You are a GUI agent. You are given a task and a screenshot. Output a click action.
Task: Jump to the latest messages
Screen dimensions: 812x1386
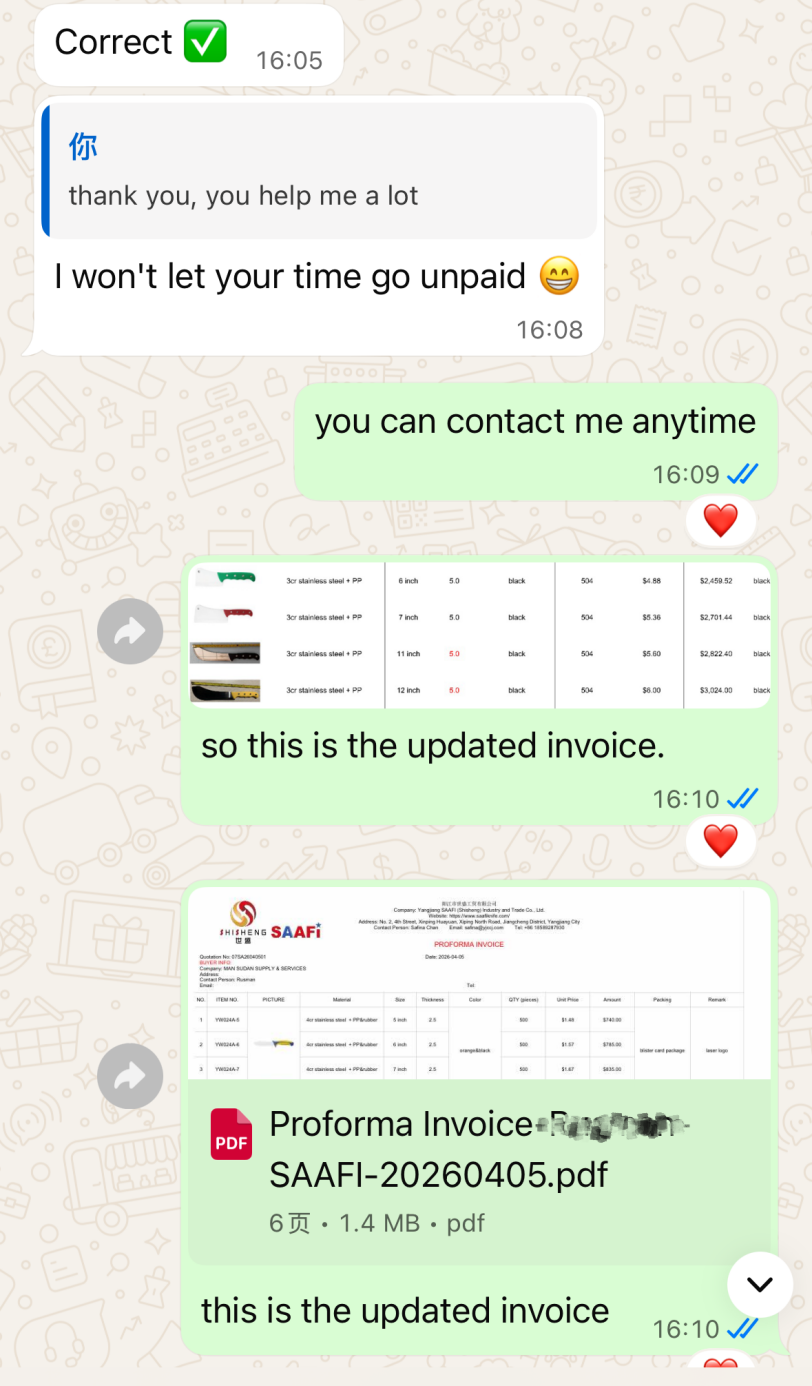pyautogui.click(x=760, y=1284)
